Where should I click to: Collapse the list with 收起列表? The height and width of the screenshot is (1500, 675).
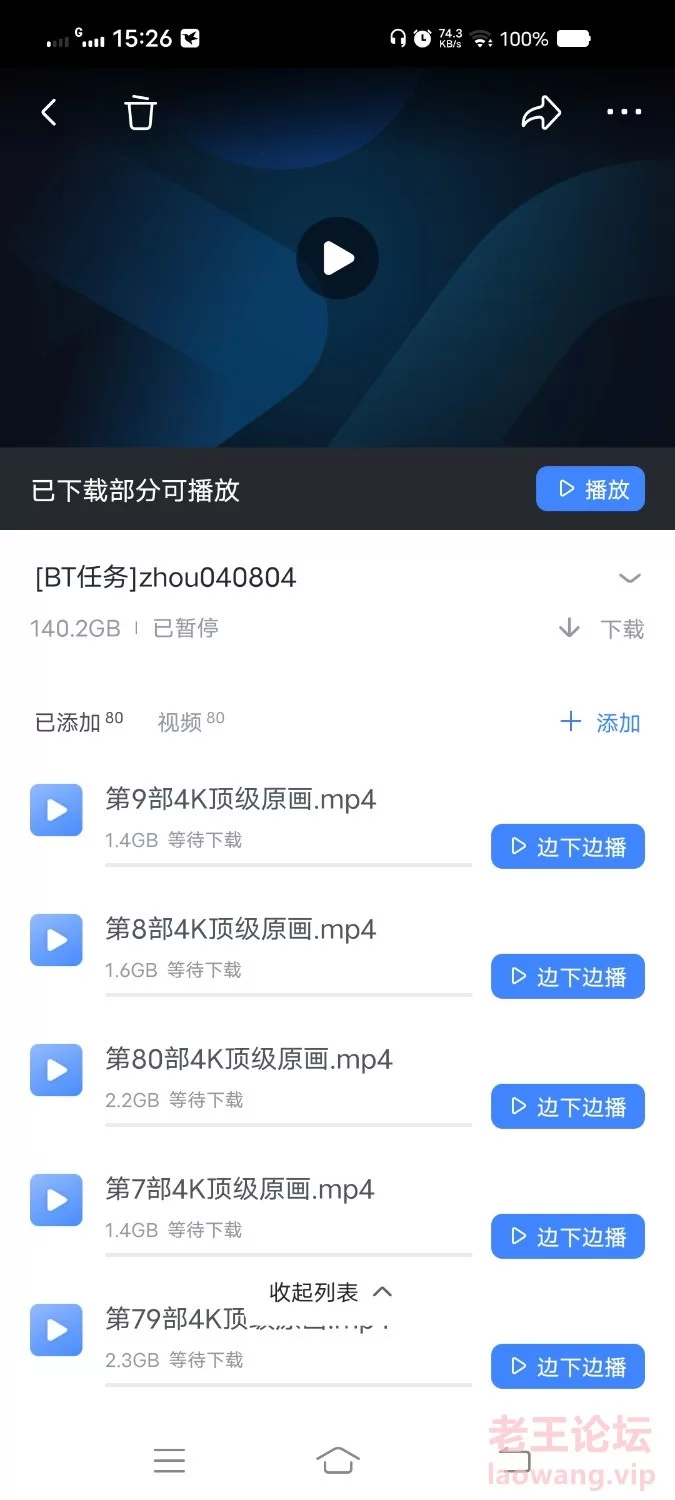[331, 1292]
